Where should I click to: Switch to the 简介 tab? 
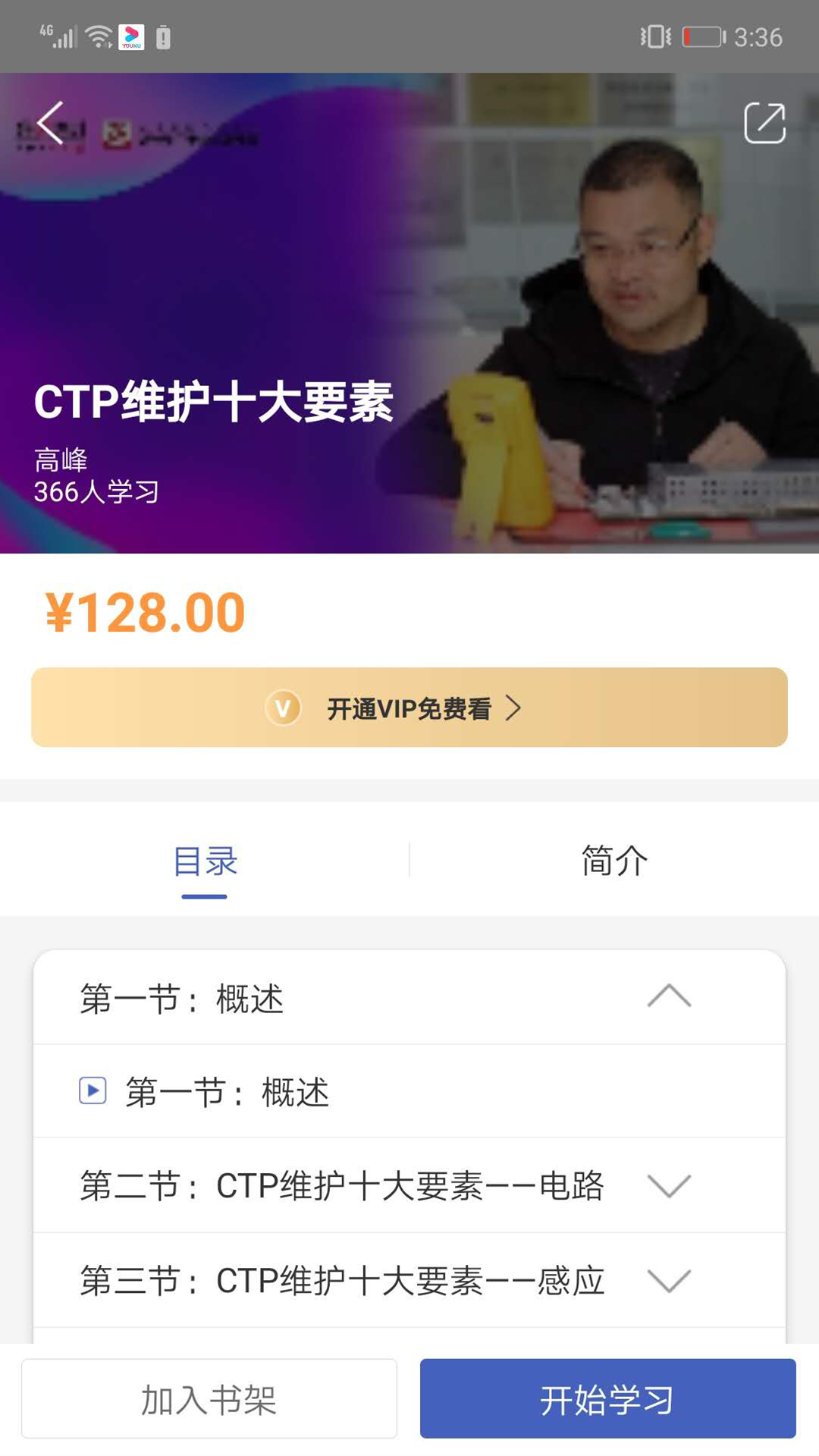[613, 861]
